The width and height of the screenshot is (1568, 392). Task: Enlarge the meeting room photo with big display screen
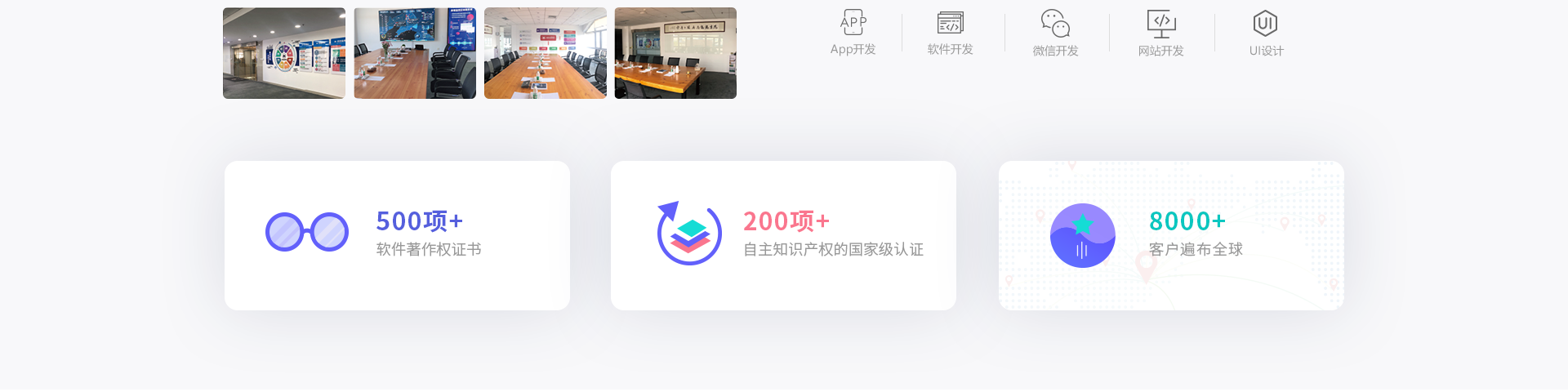(414, 53)
